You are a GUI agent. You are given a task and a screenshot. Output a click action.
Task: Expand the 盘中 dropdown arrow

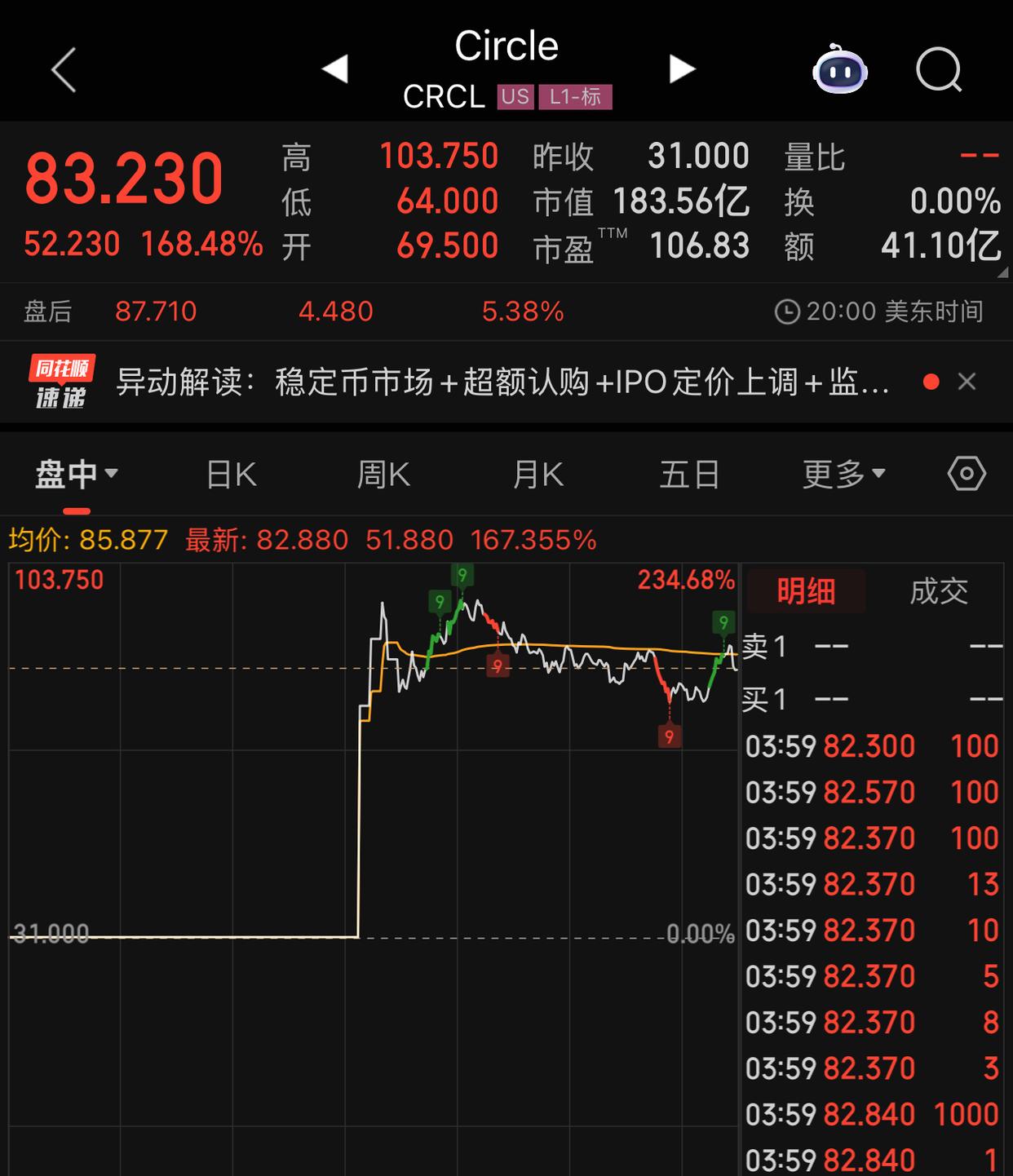pyautogui.click(x=112, y=474)
